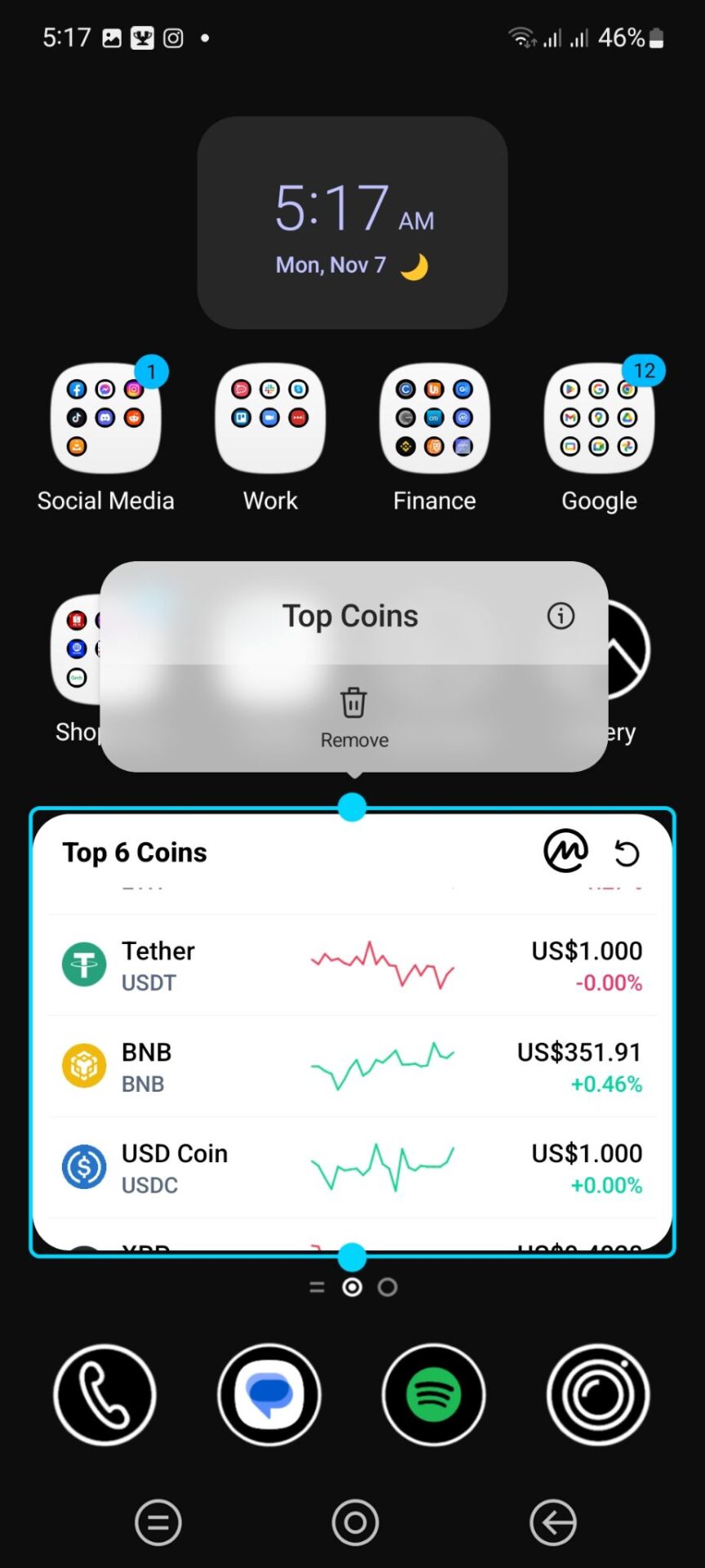The width and height of the screenshot is (705, 1568).
Task: Launch Spotify from the dock
Action: click(x=434, y=1395)
